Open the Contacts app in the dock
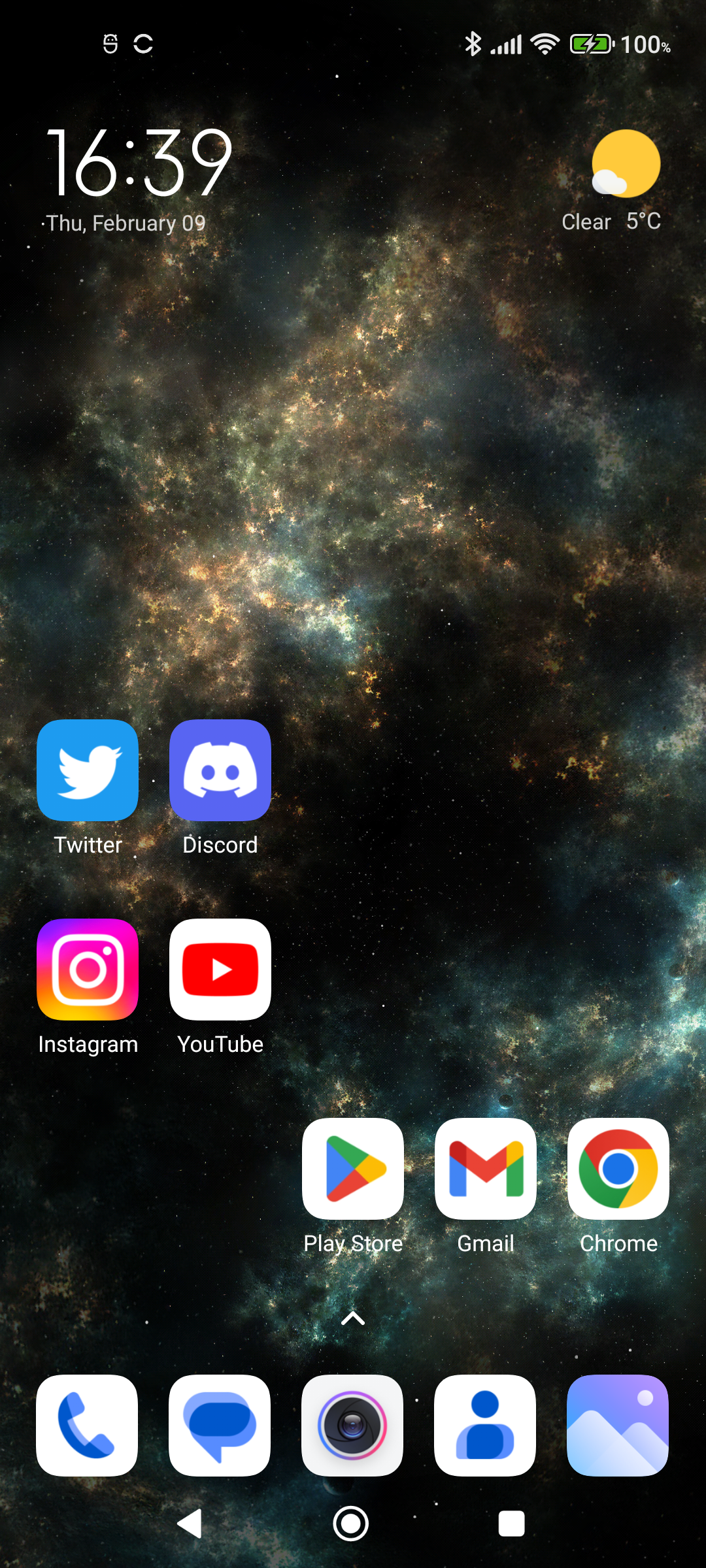The image size is (706, 1568). 485,1426
